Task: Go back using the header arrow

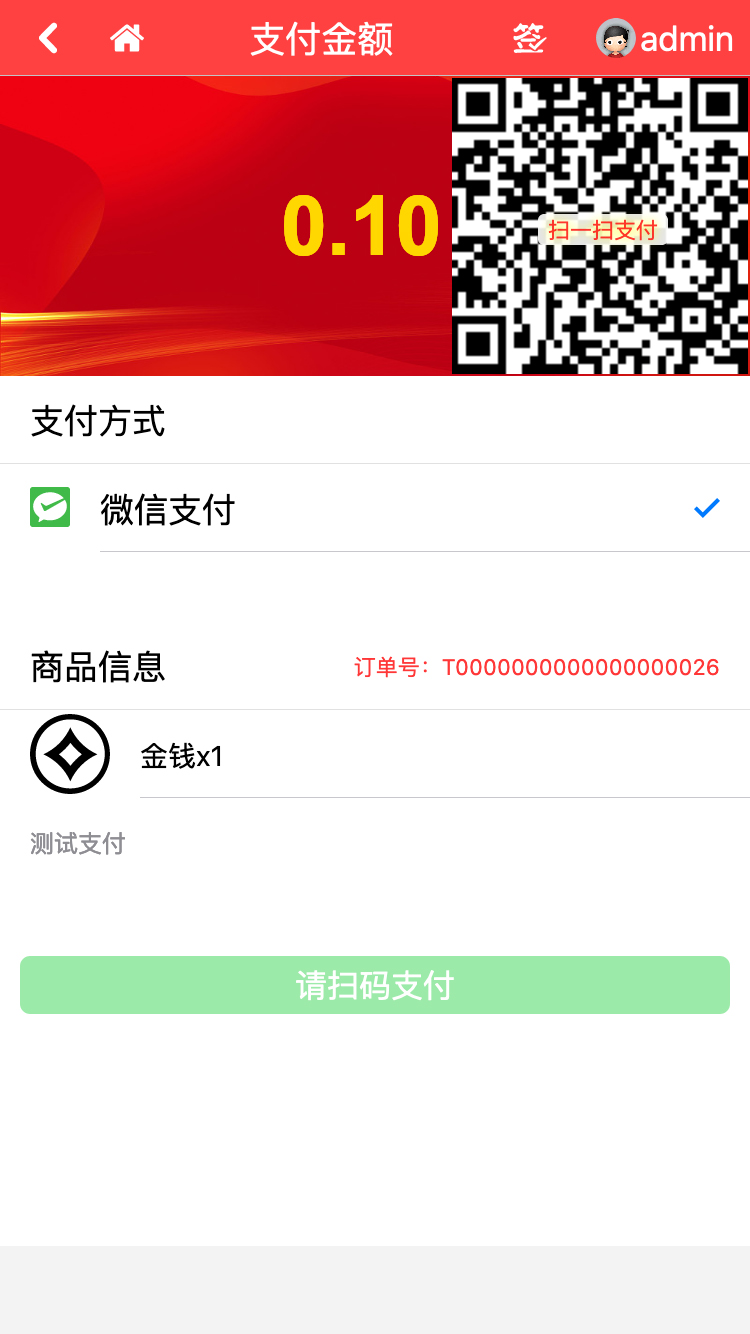Action: coord(48,38)
